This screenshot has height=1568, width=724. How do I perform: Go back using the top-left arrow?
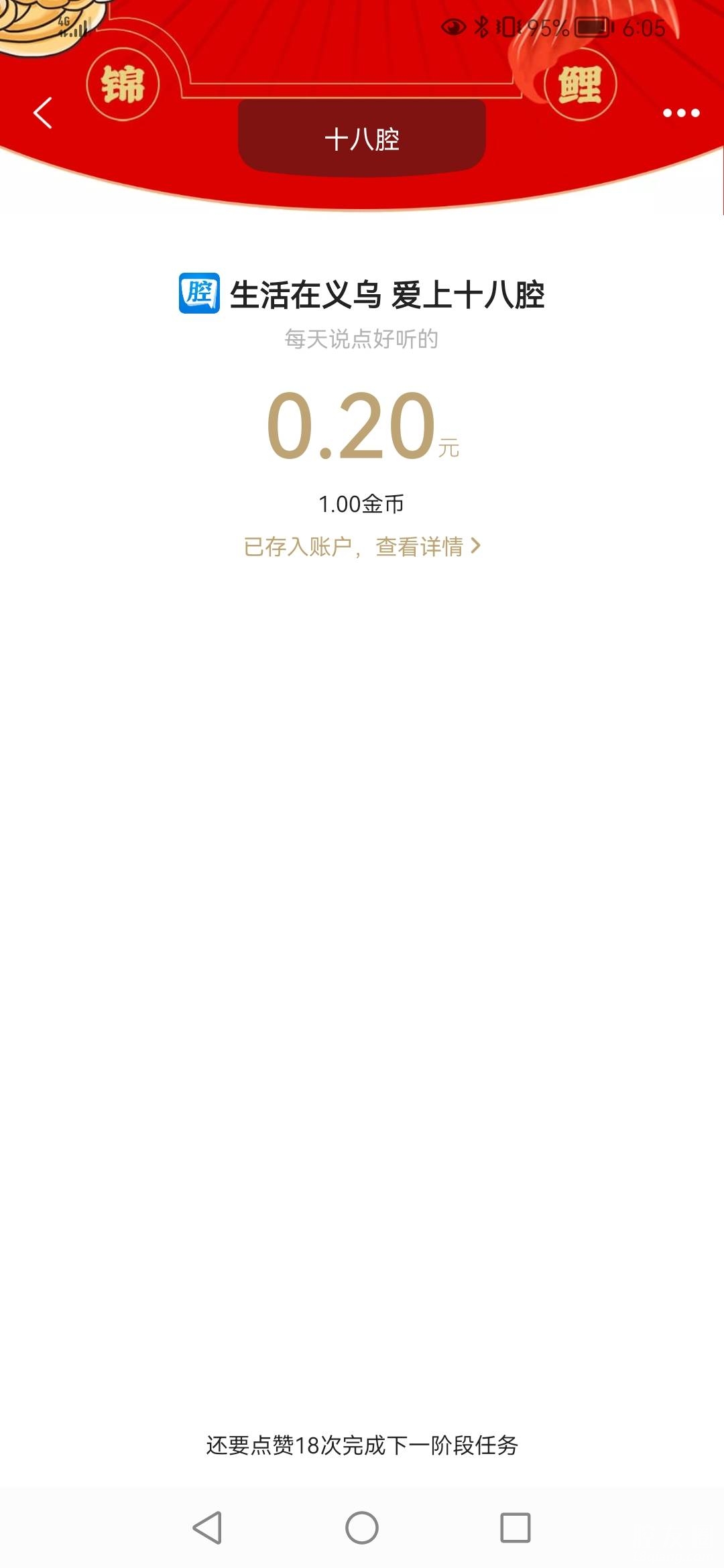click(x=43, y=113)
